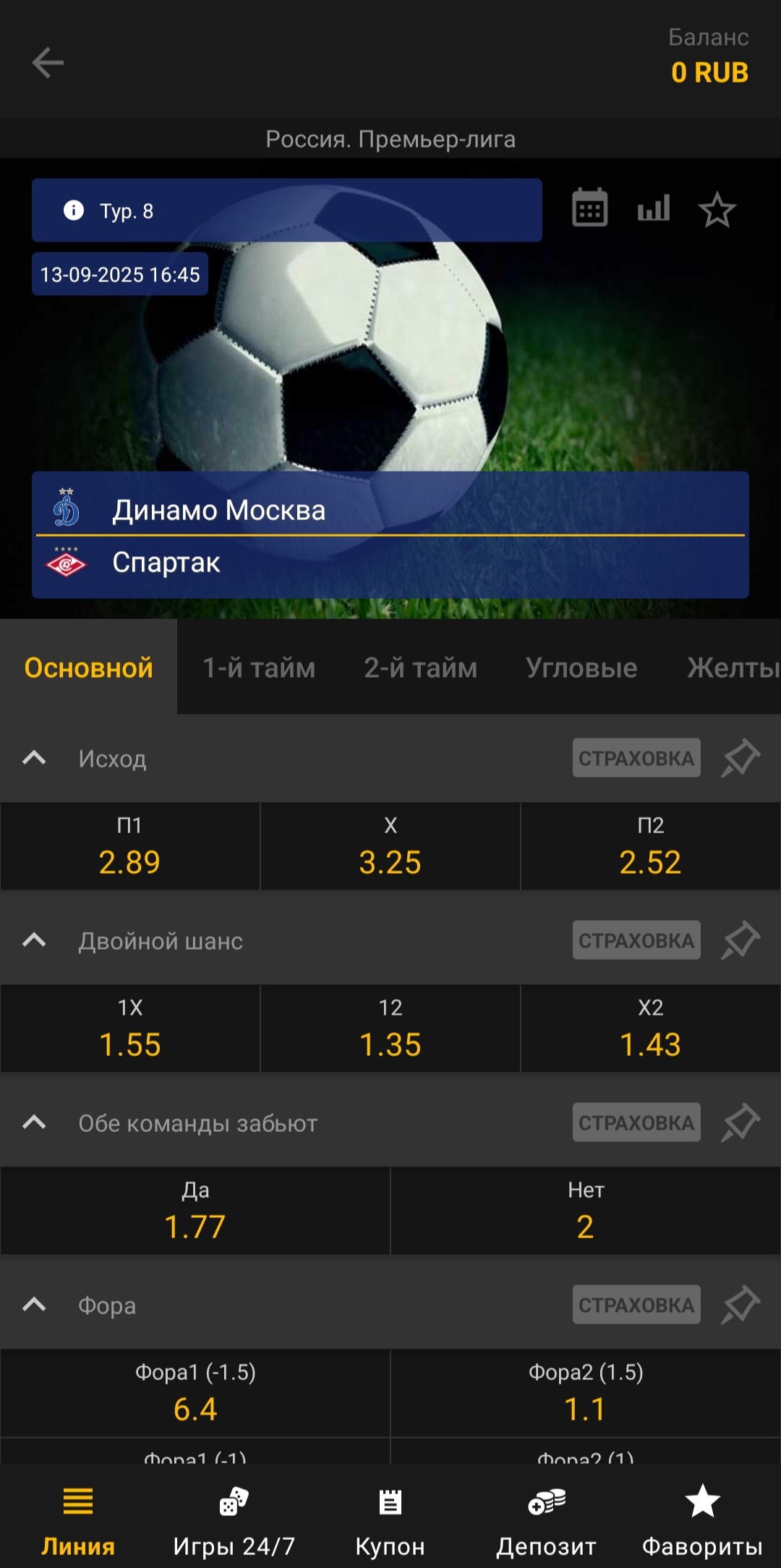
Task: Tap СТРАХОВКА in the Фора section
Action: click(x=636, y=1305)
